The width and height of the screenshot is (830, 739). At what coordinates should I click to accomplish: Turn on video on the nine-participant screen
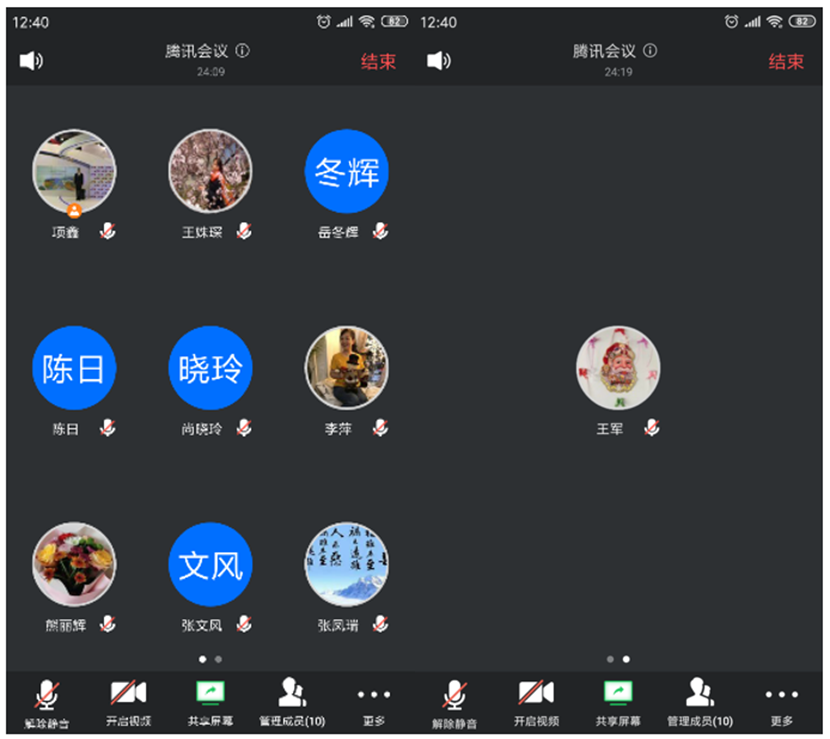tap(128, 702)
